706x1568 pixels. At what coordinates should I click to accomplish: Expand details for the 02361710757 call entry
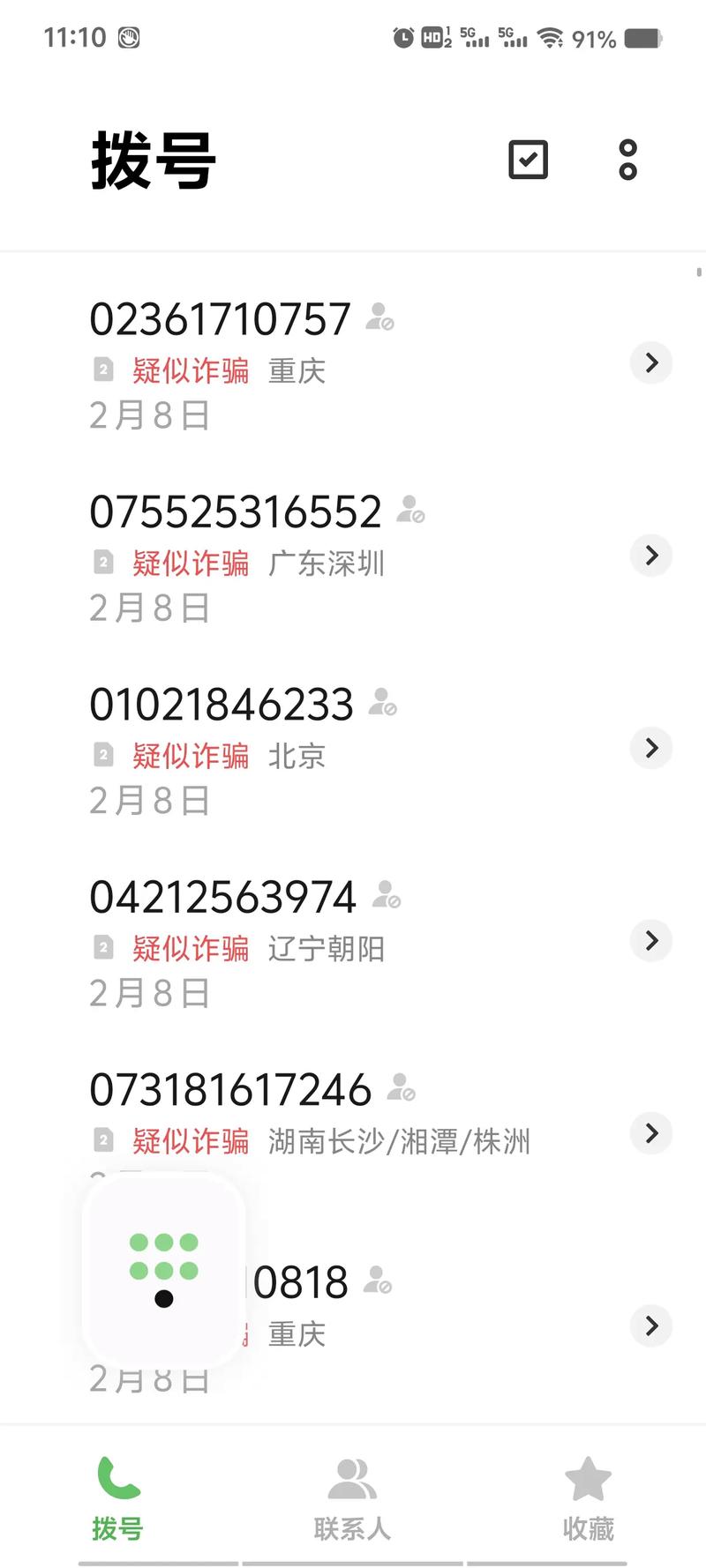coord(651,363)
